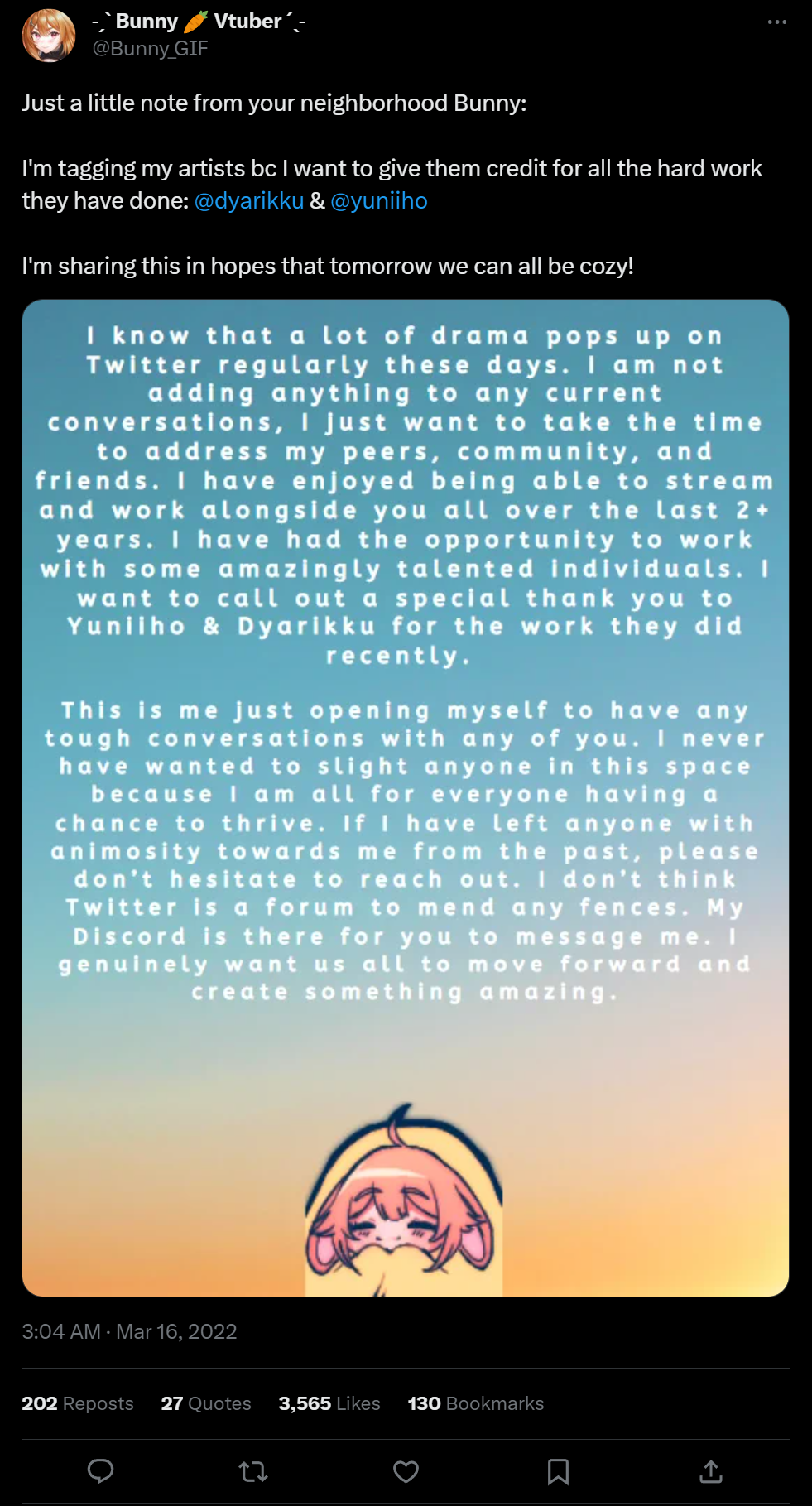Screen dimensions: 812x1506
Task: Share this tweet
Action: coord(711,1471)
